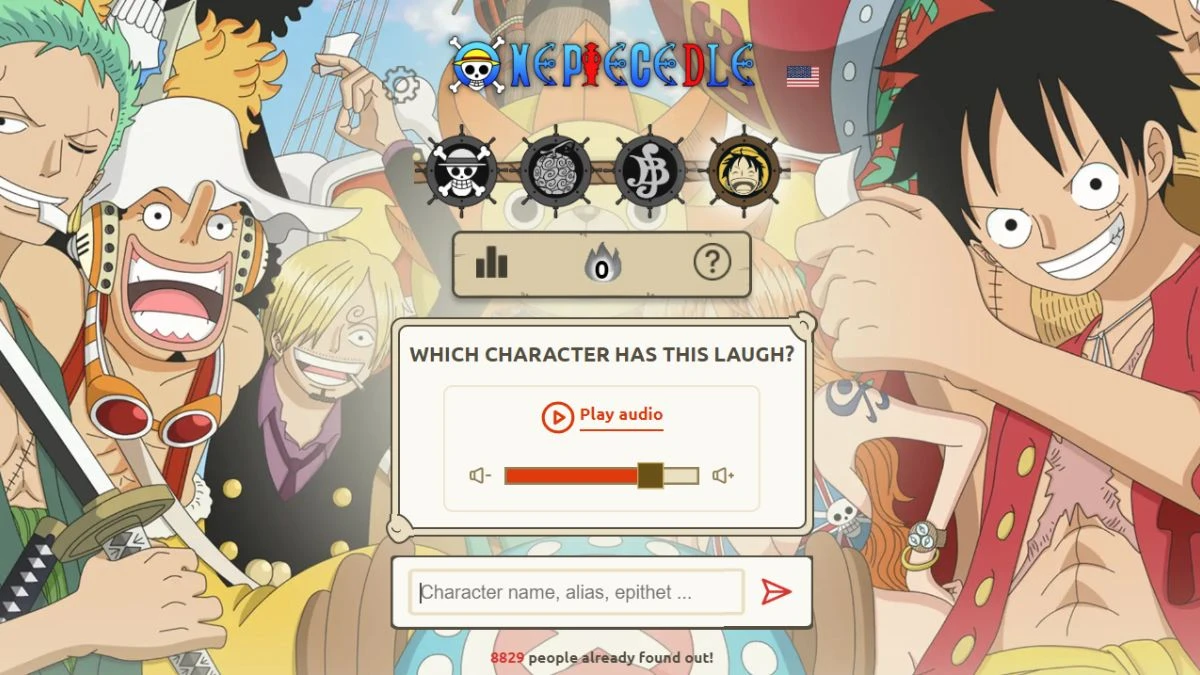Screen dimensions: 1200x675
Task: Open the statistics bar chart
Action: pos(491,264)
